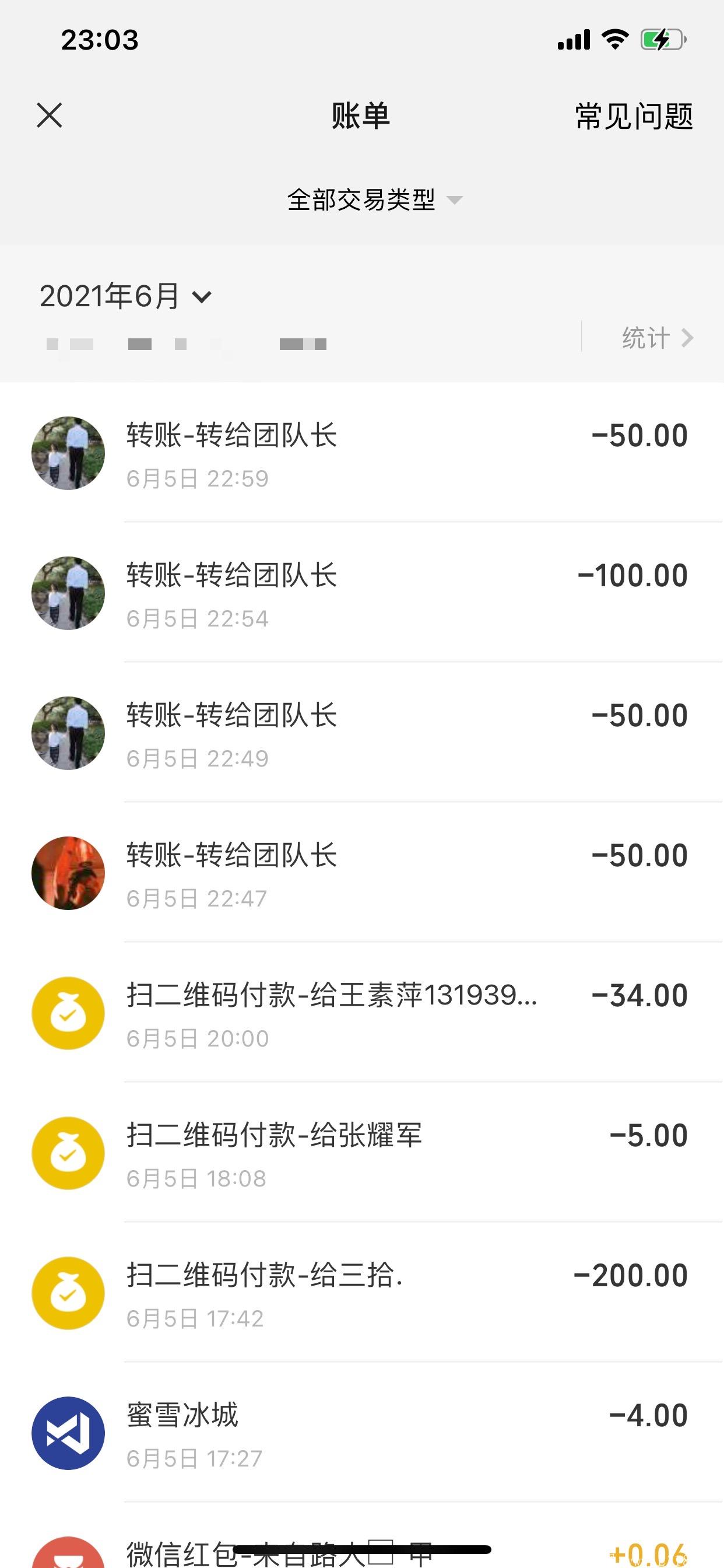Open QR payment to 王素萍 for 34.00
This screenshot has height=1568, width=724.
tap(362, 1013)
